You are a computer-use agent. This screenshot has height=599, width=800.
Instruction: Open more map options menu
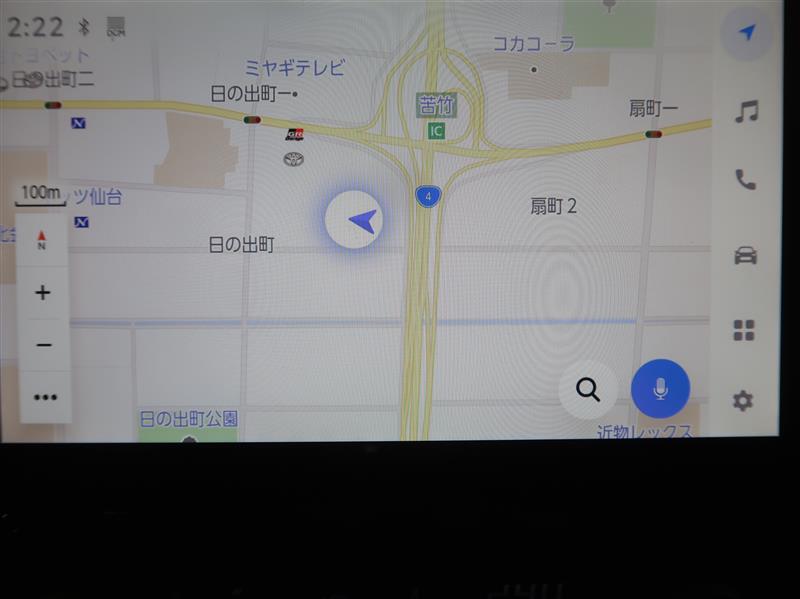click(x=44, y=397)
